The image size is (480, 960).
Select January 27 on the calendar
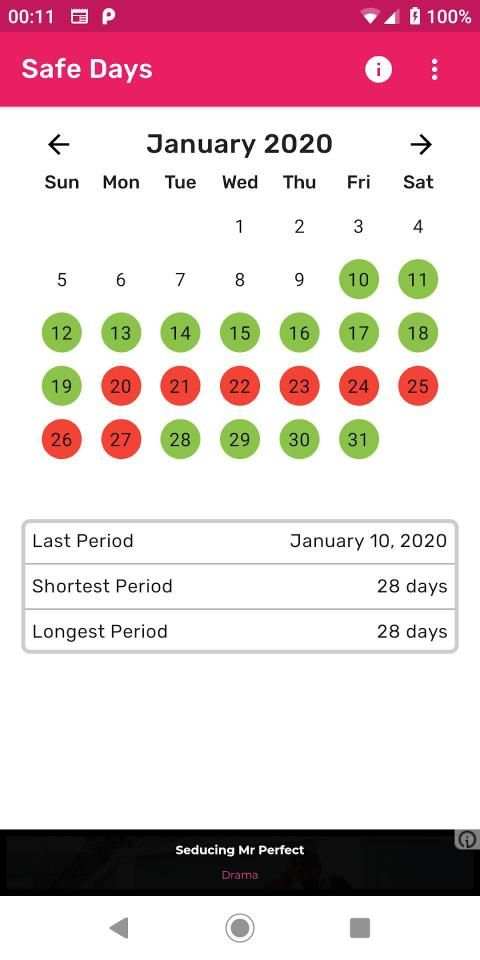[x=121, y=439]
